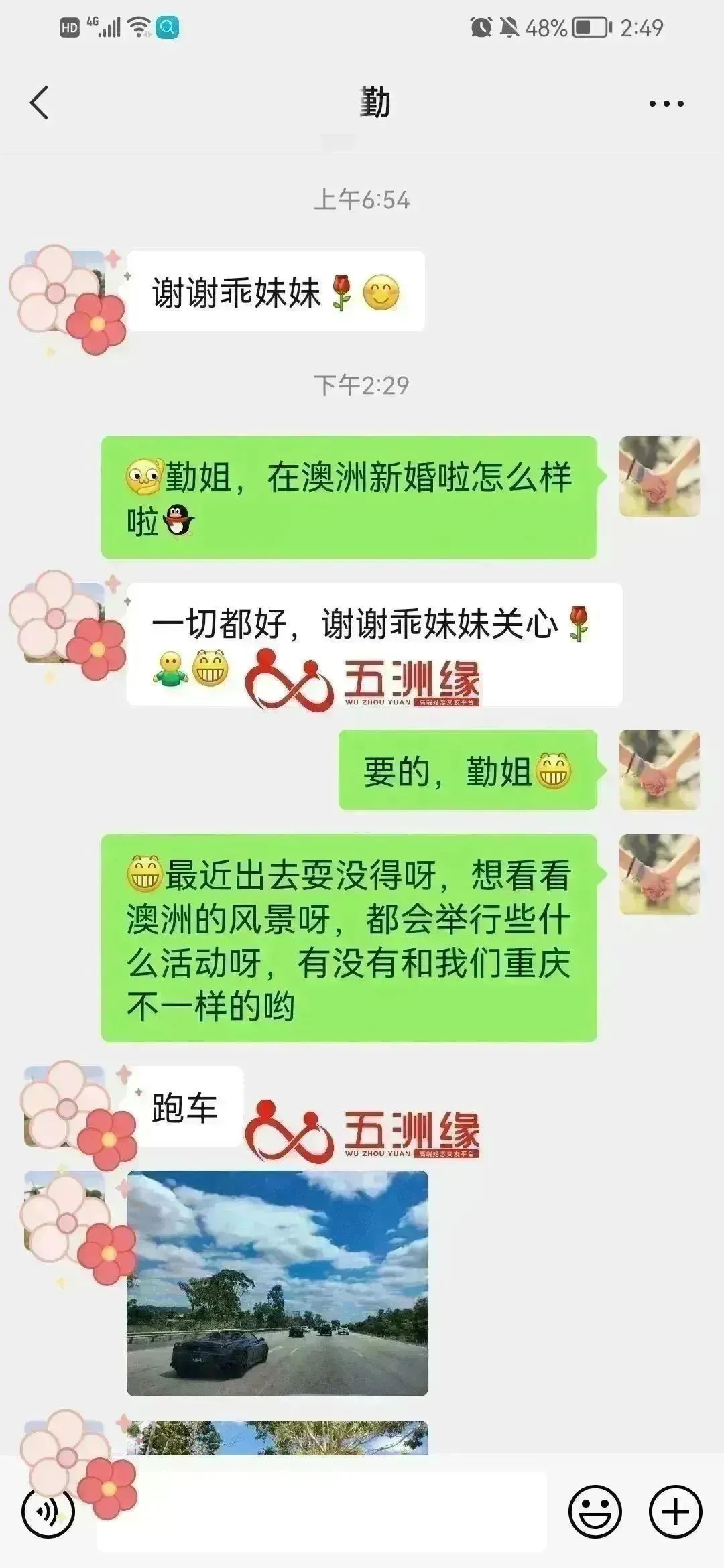The height and width of the screenshot is (1568, 724).
Task: Open the plus attachment menu
Action: pyautogui.click(x=675, y=1512)
